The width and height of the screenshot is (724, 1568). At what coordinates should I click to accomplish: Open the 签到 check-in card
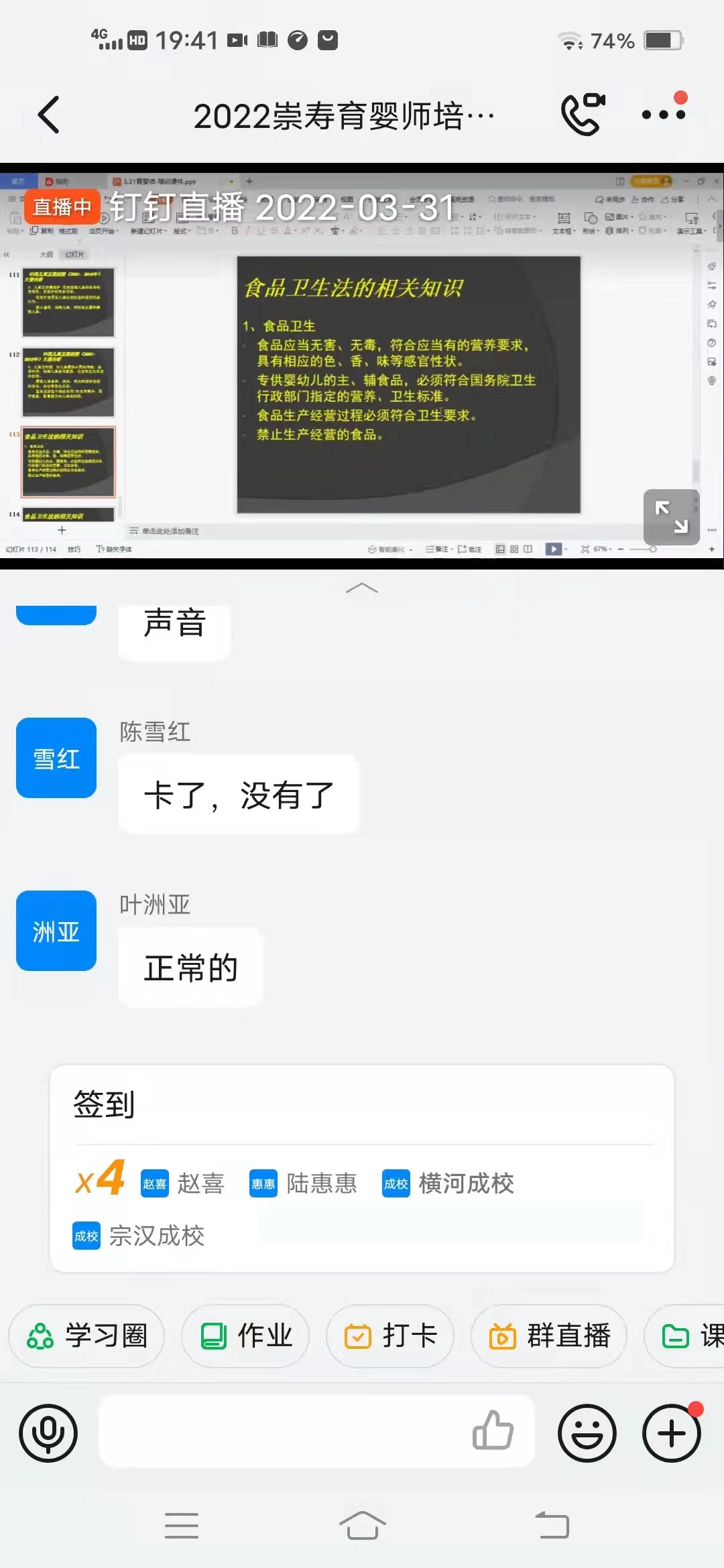click(362, 1167)
